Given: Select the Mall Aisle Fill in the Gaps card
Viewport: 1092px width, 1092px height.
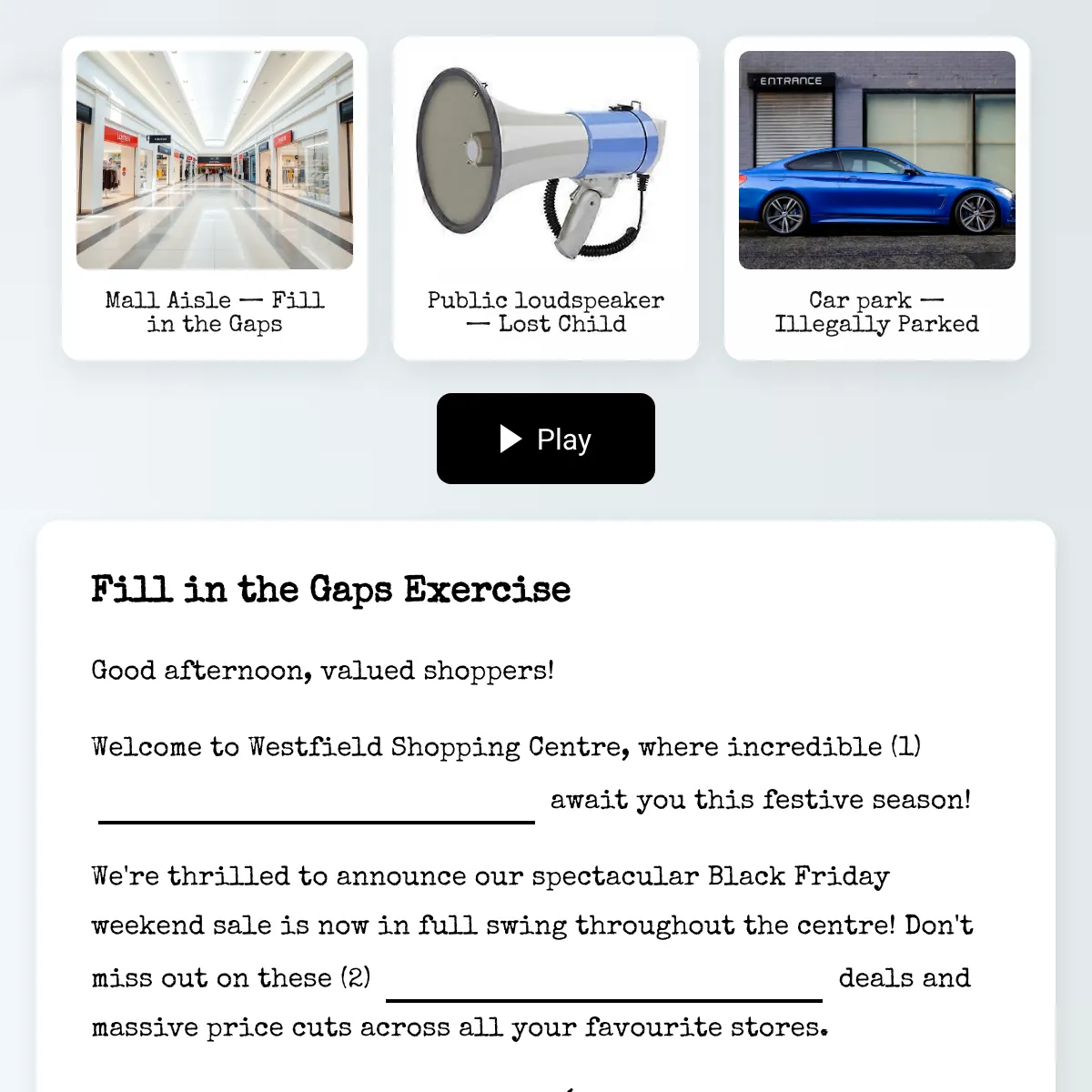Looking at the screenshot, I should [x=215, y=198].
